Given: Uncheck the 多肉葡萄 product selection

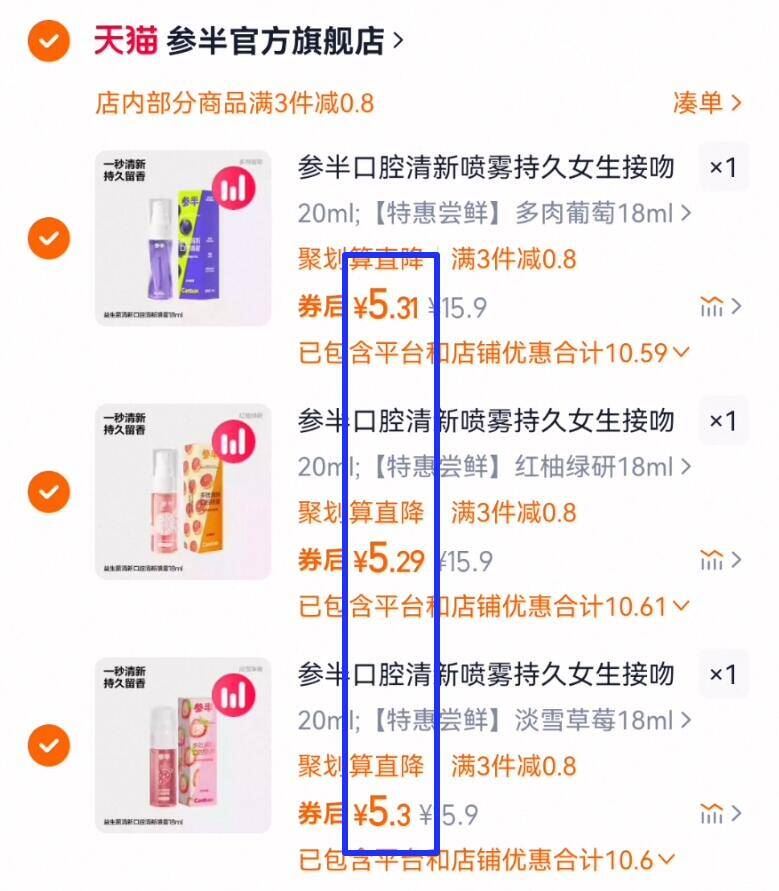Looking at the screenshot, I should [47, 239].
